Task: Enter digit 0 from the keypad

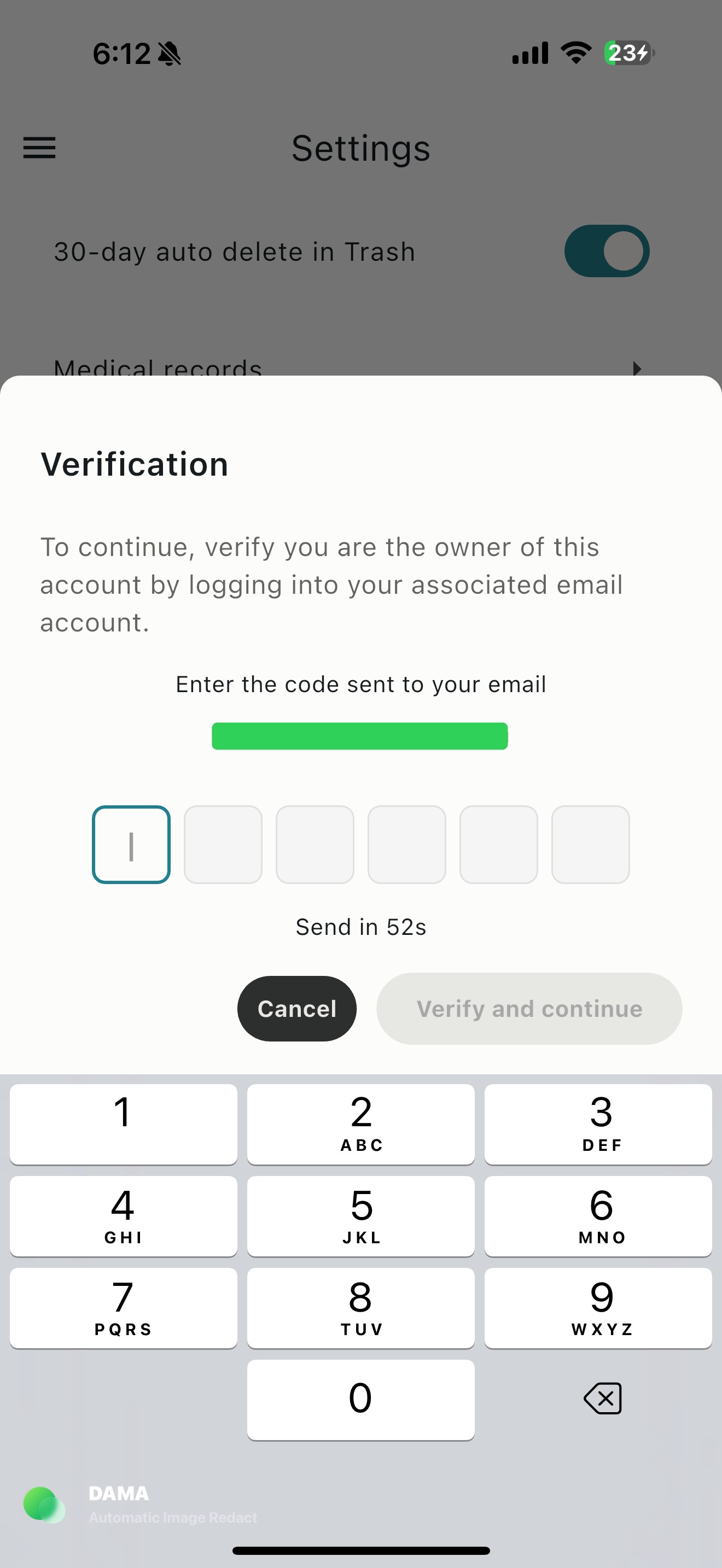Action: (x=360, y=1400)
